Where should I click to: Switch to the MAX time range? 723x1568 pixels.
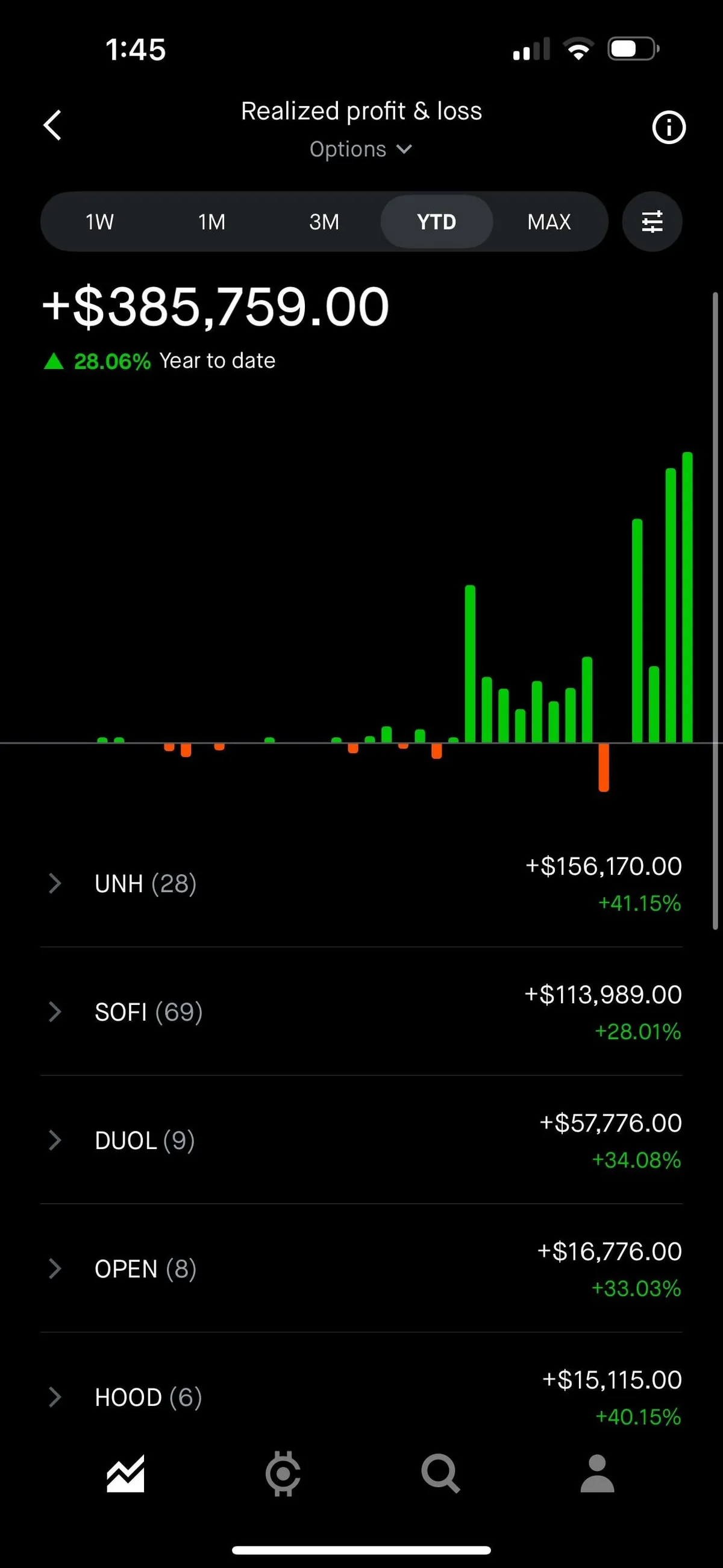click(548, 222)
